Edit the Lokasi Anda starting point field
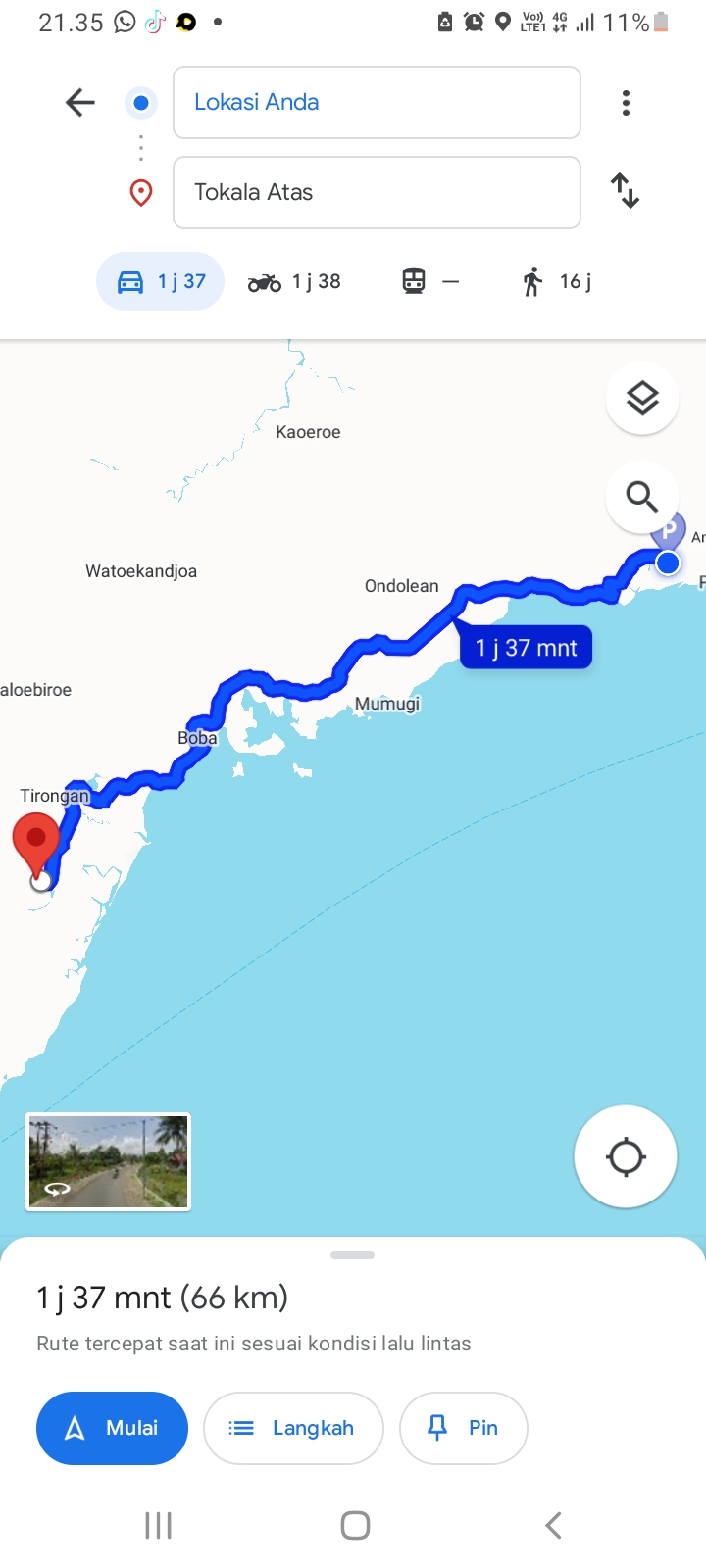The width and height of the screenshot is (706, 1568). [377, 103]
